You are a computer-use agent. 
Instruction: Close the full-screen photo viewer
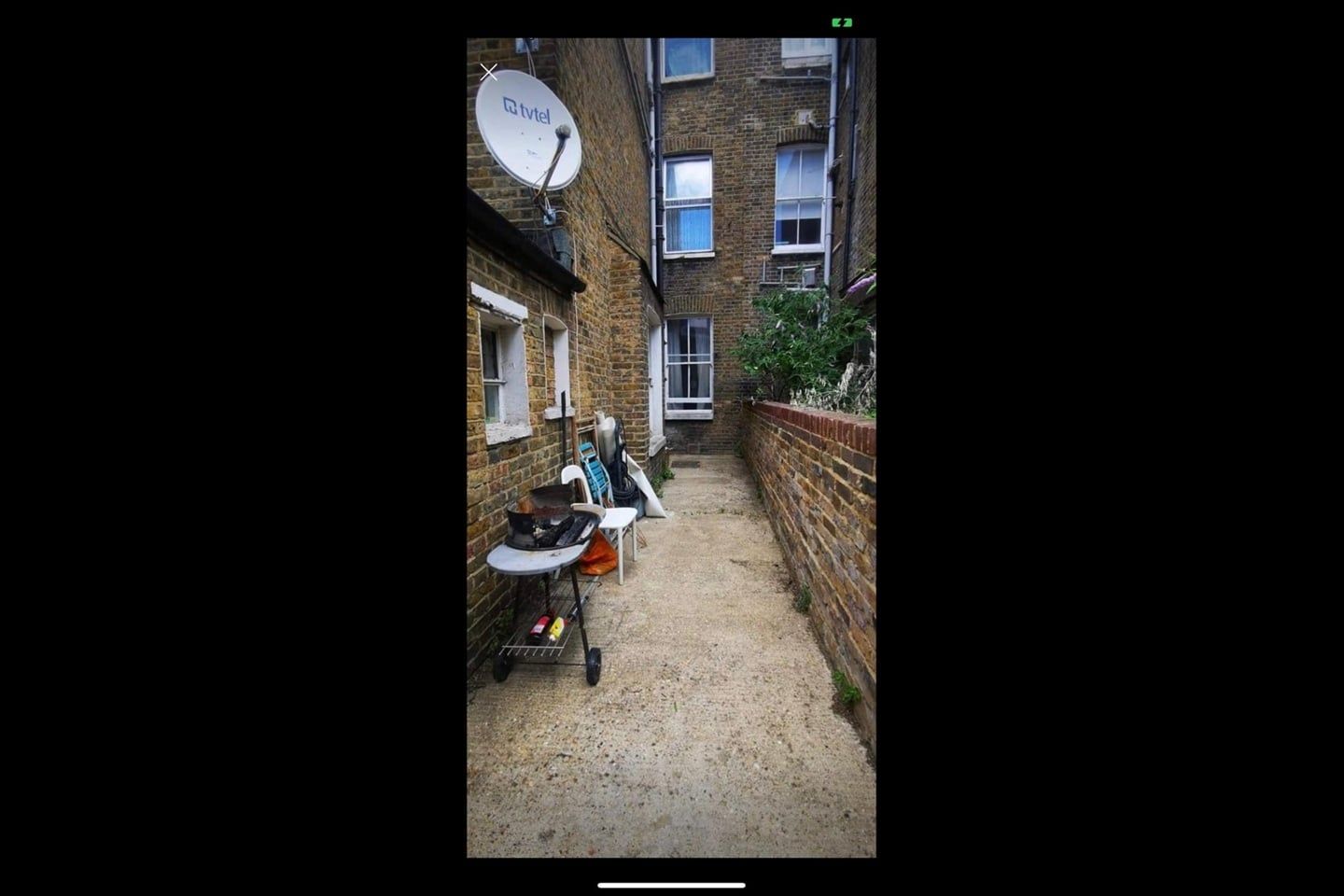tap(488, 72)
